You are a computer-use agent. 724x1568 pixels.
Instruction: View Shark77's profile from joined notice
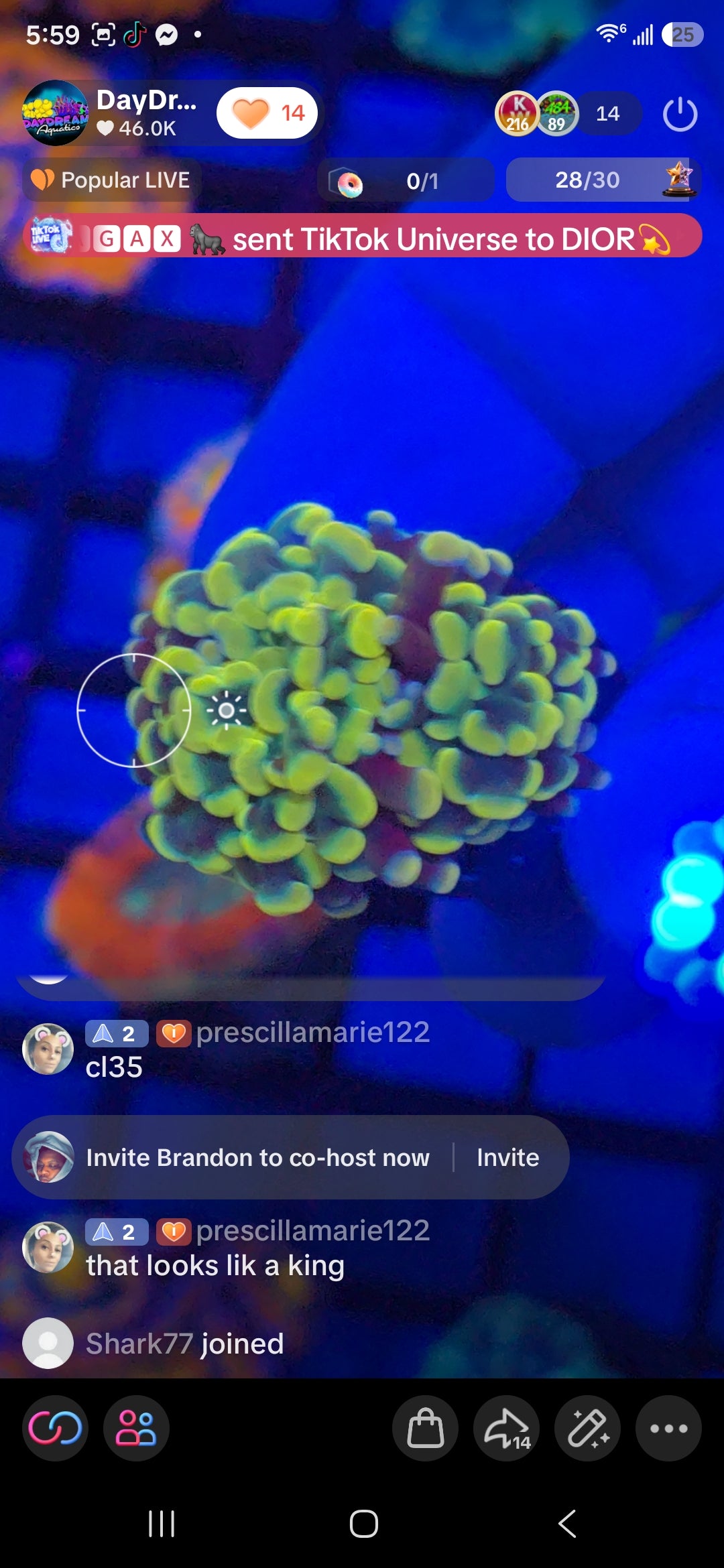139,1344
